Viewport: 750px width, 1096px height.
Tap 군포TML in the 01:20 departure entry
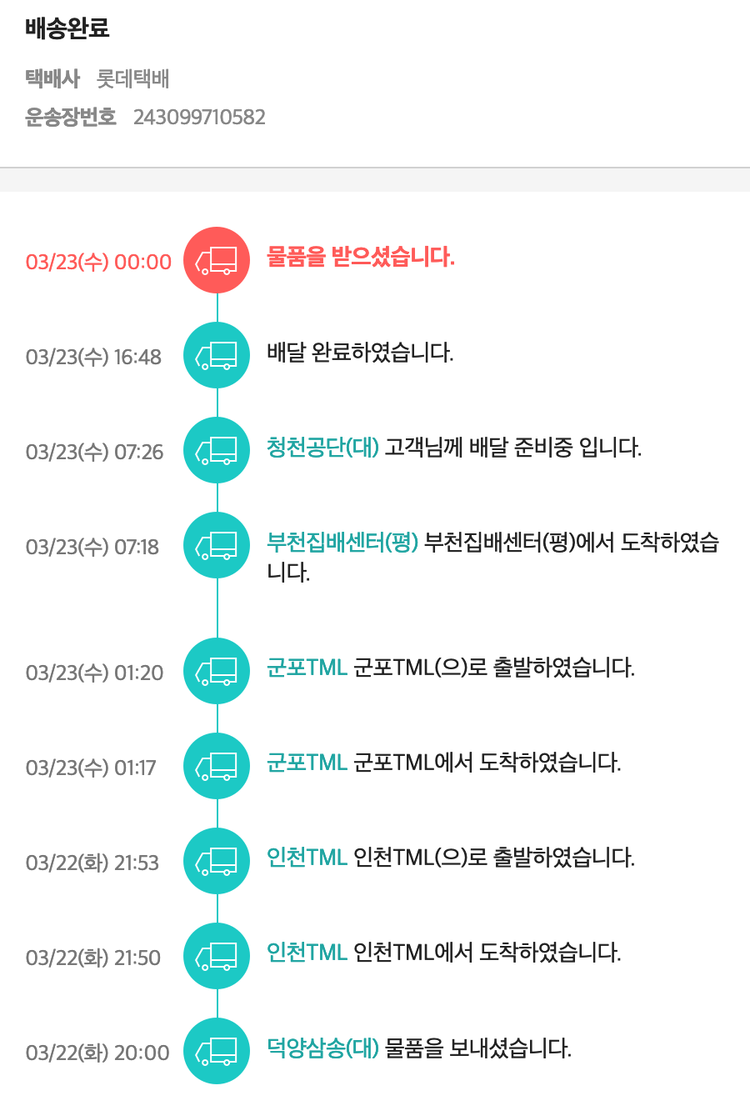[x=306, y=668]
